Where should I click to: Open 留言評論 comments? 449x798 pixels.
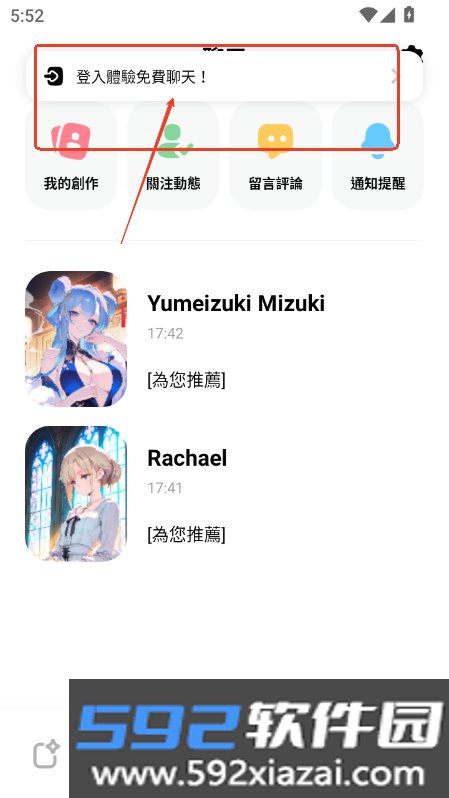275,155
